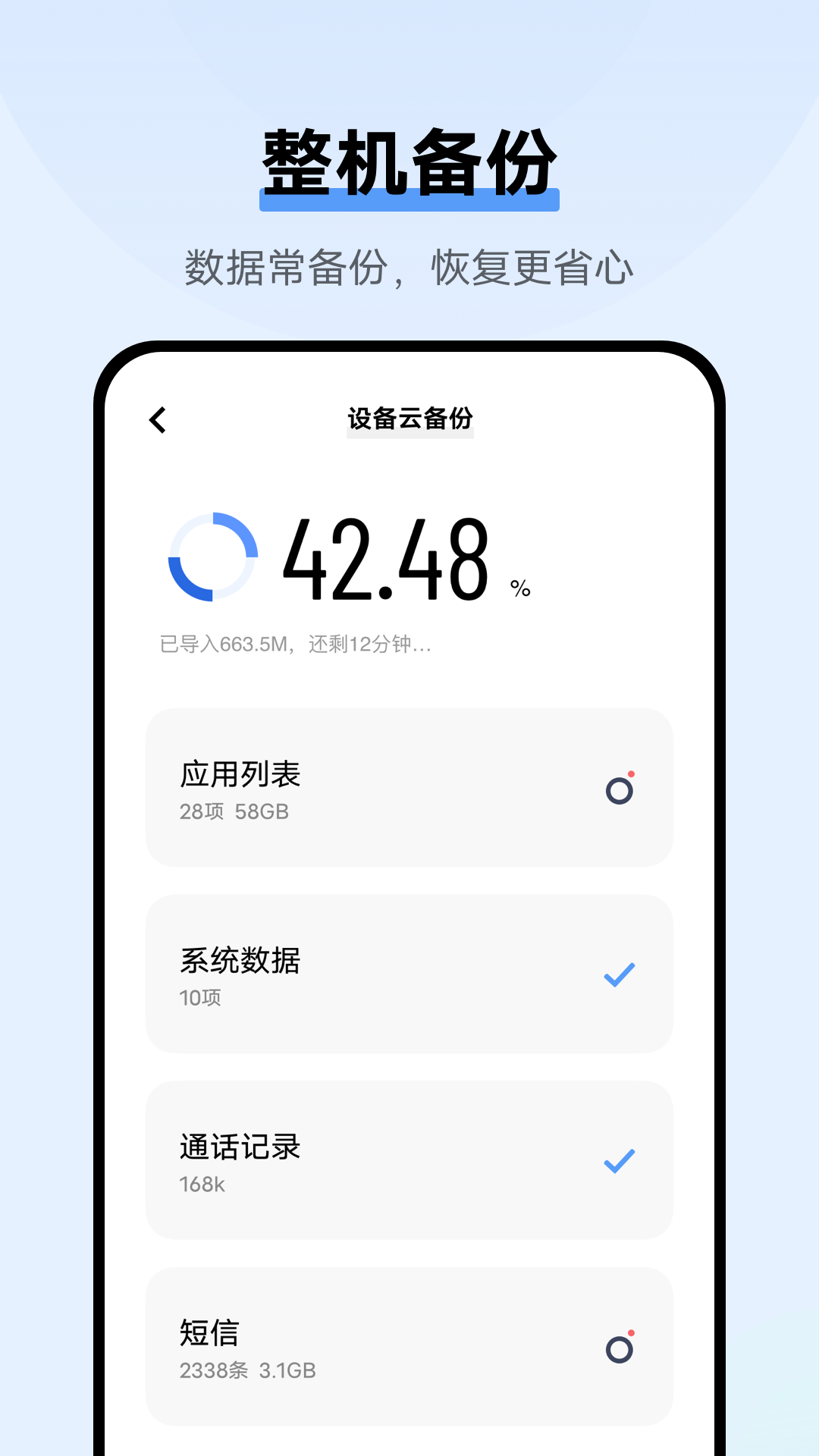Select the 设备云备份 title bar

coord(409,418)
